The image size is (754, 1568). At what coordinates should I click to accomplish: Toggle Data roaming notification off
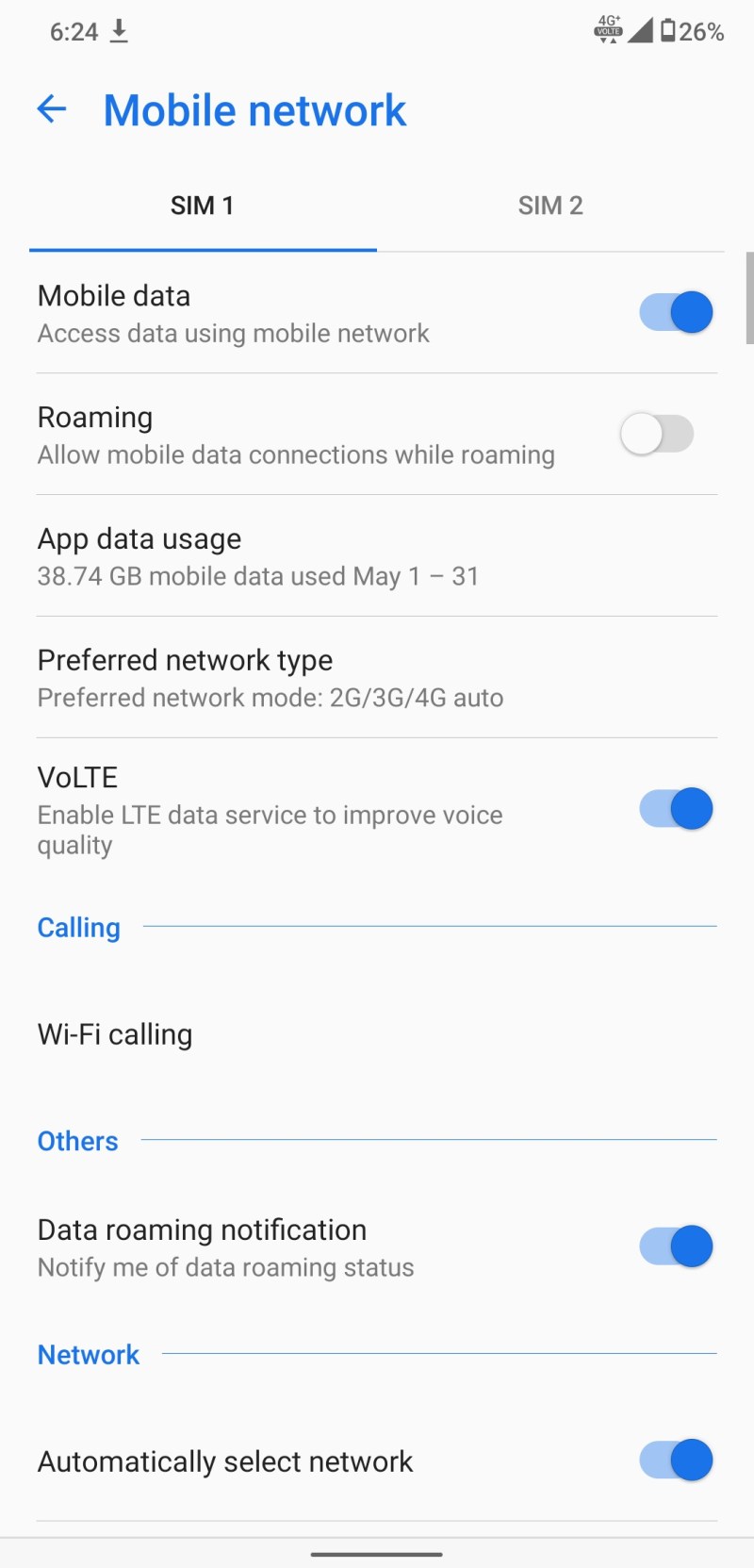tap(676, 1246)
